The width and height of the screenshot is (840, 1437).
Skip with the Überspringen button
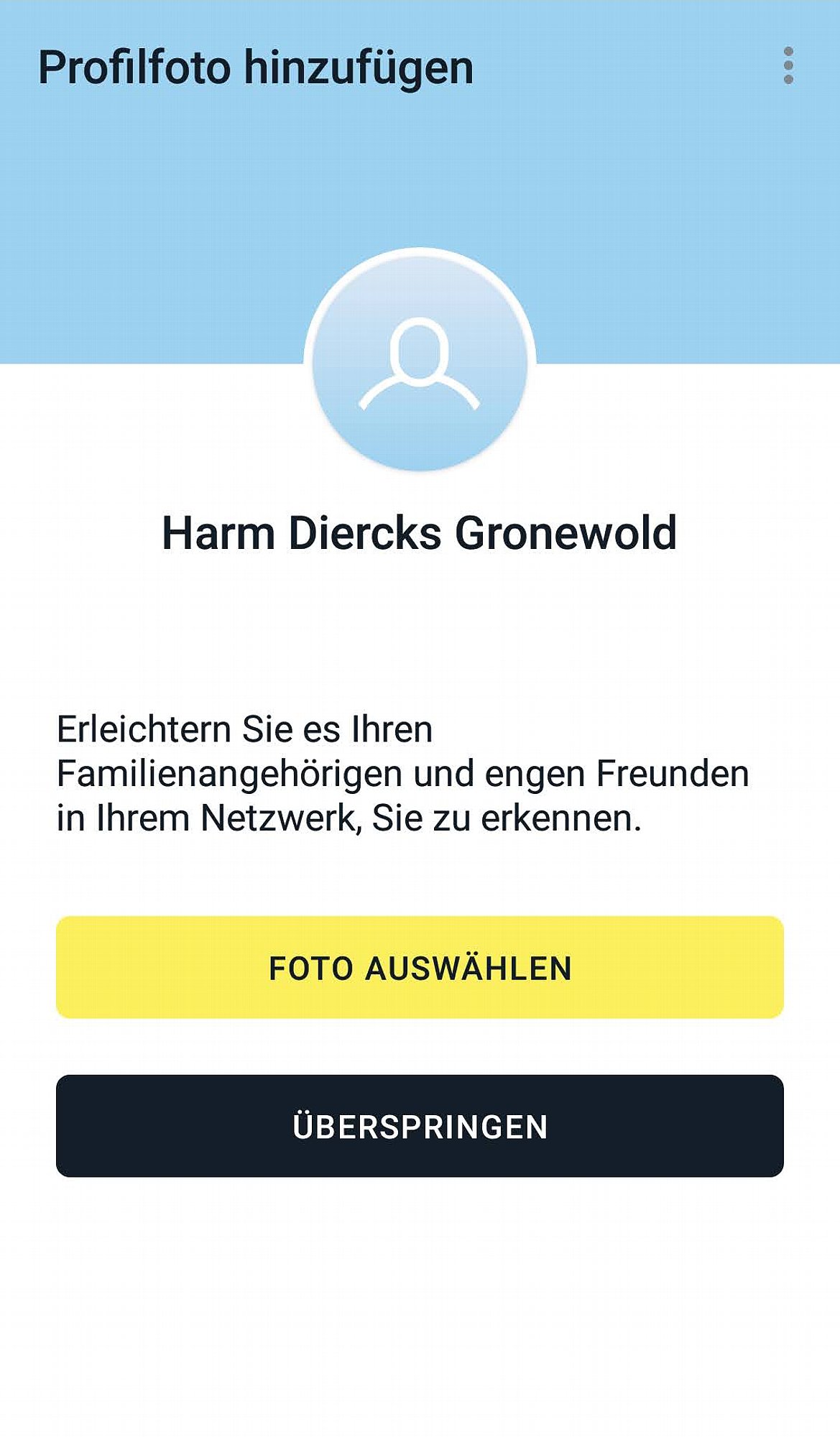pyautogui.click(x=420, y=1126)
